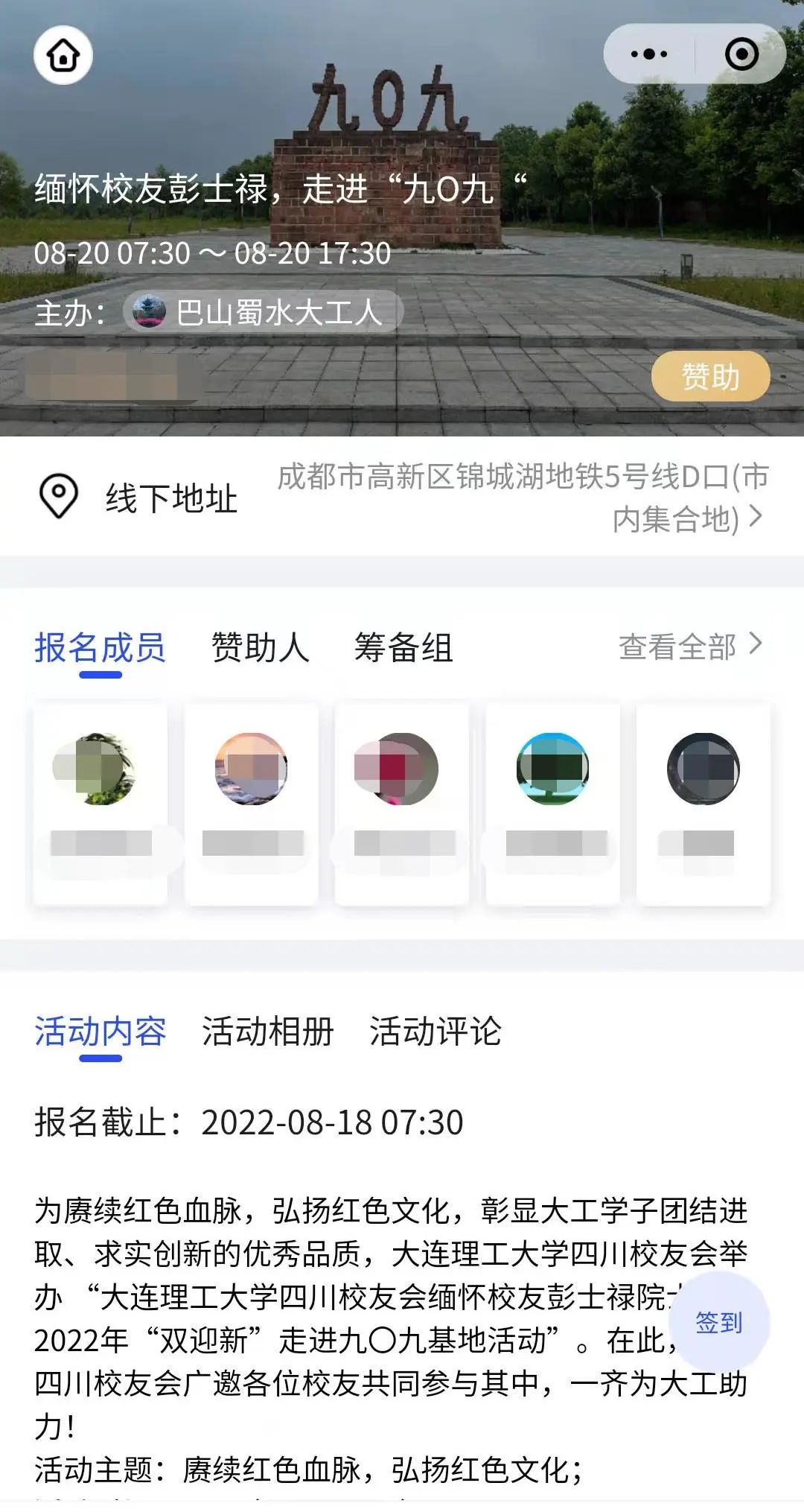Show the 活动相册 album tab
The image size is (804, 1512).
(x=267, y=1032)
